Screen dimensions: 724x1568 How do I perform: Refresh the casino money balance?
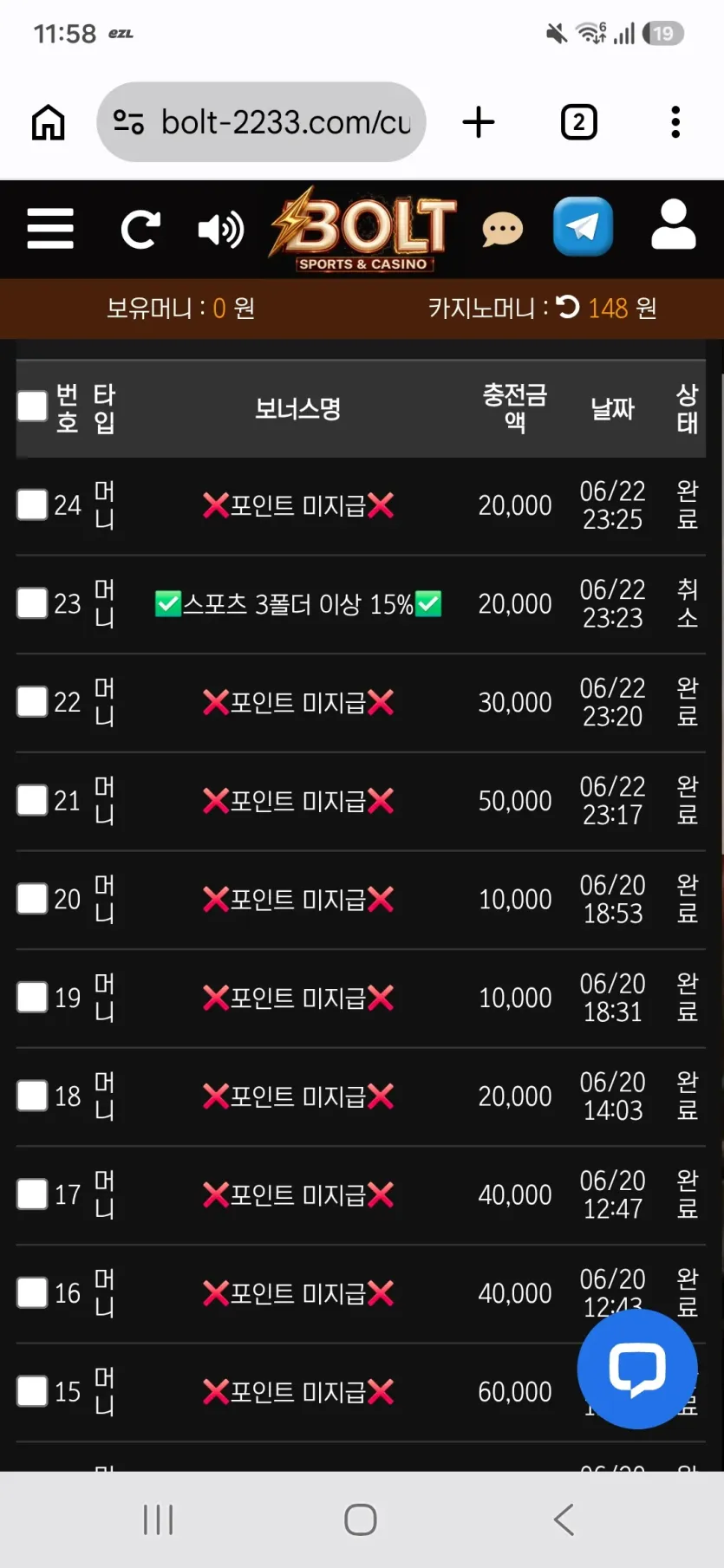(568, 307)
